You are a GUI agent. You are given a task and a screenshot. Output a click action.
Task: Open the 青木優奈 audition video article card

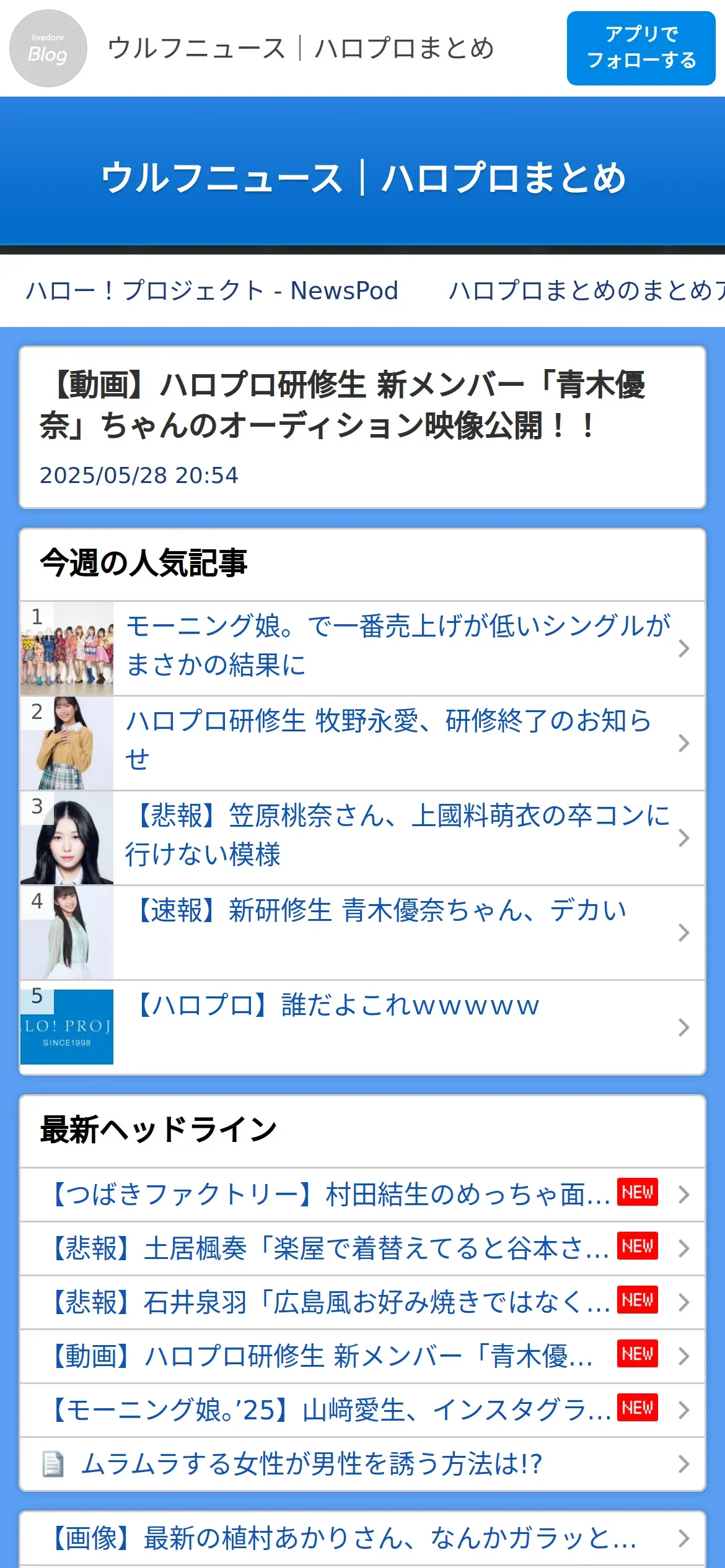coord(362,427)
